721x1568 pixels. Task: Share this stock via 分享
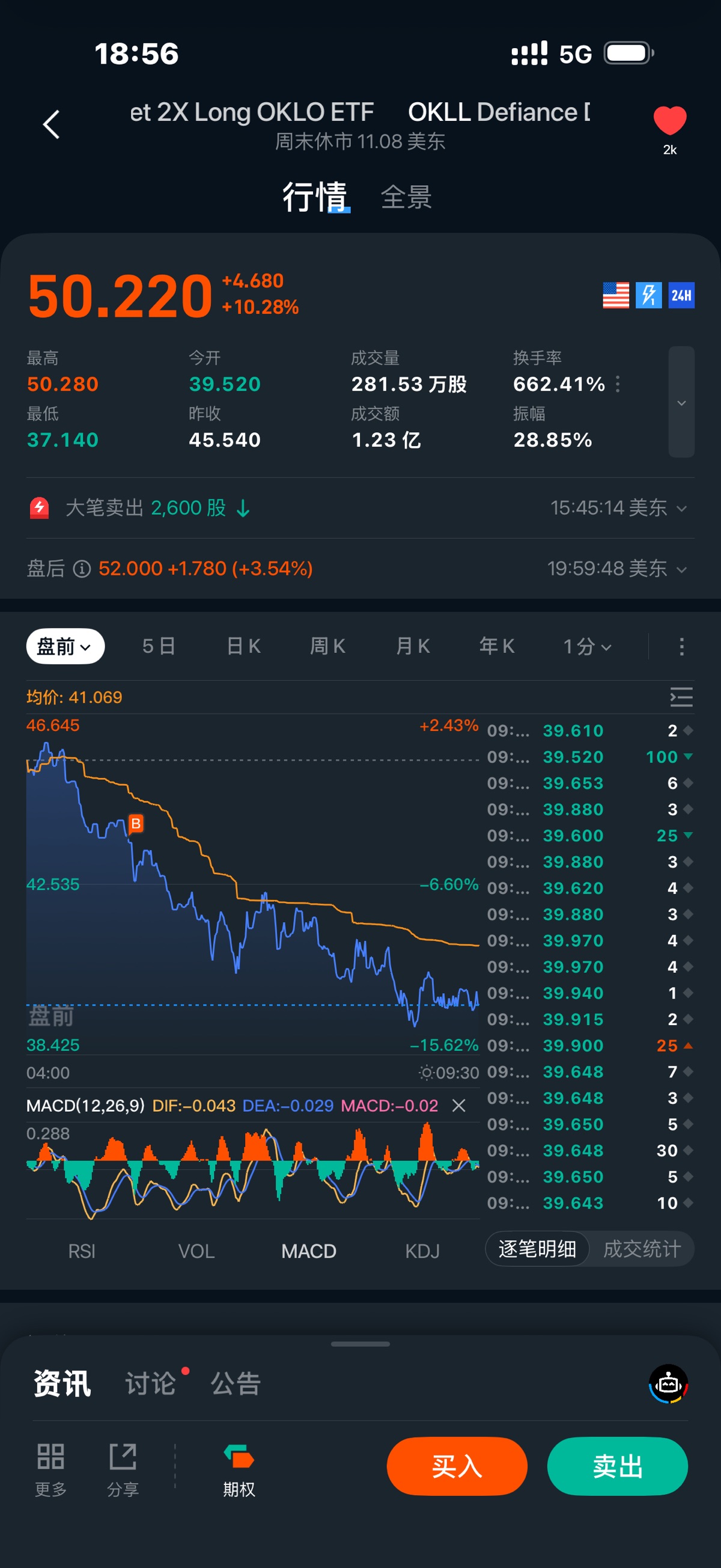[x=123, y=1469]
